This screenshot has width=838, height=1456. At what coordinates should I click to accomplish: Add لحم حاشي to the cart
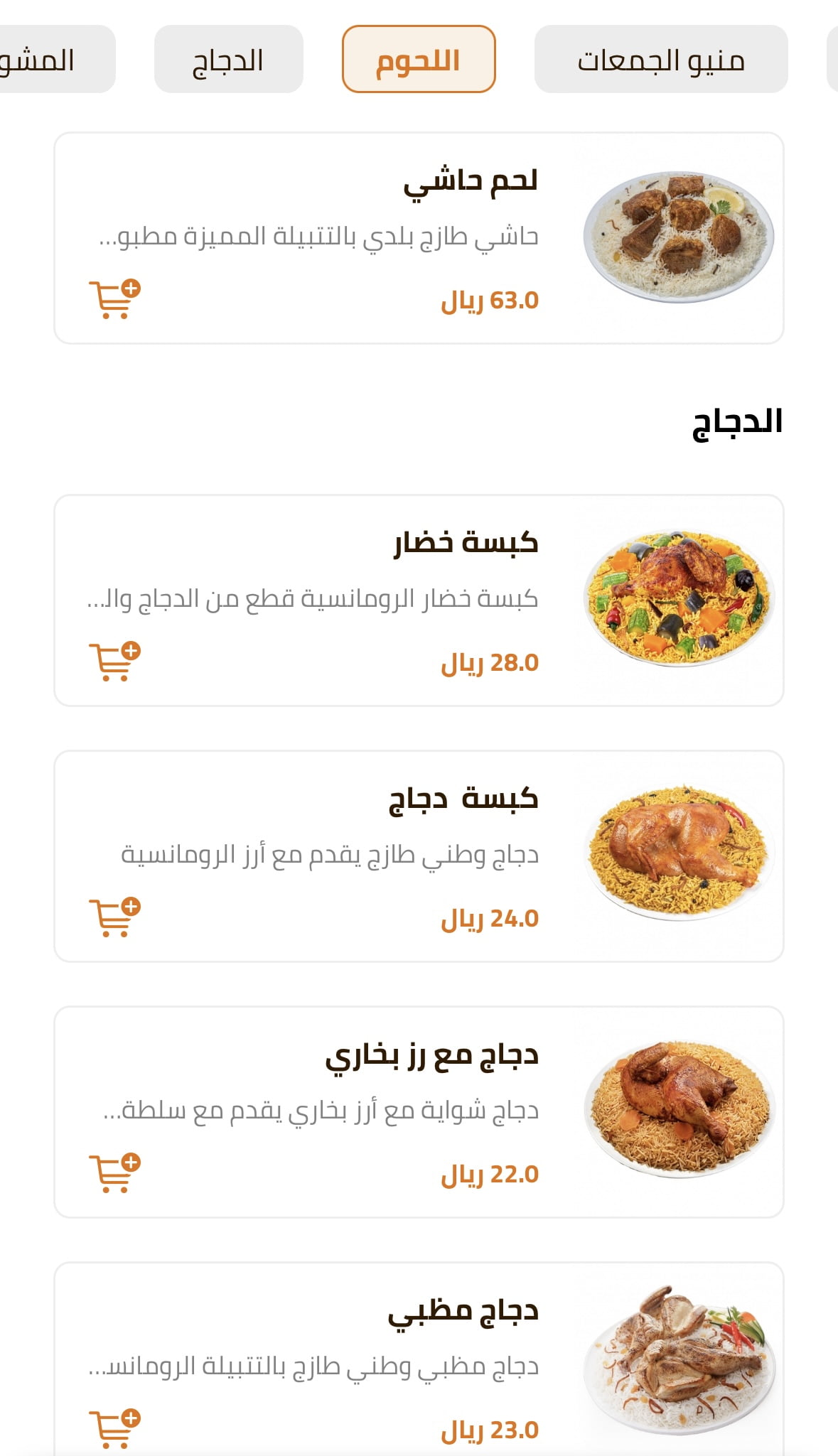click(114, 299)
